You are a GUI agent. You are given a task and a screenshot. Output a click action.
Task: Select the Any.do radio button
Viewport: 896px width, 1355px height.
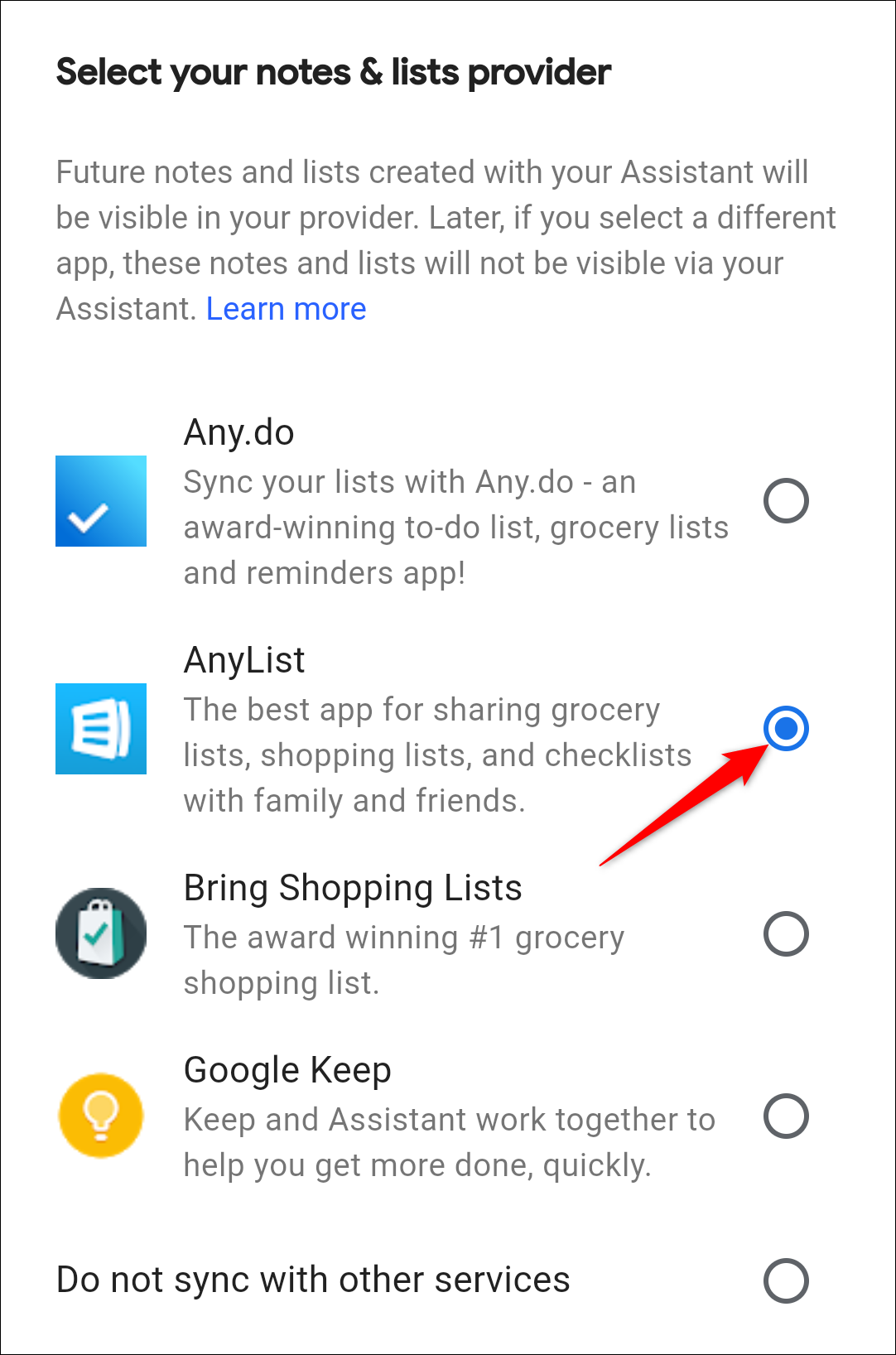[x=785, y=500]
